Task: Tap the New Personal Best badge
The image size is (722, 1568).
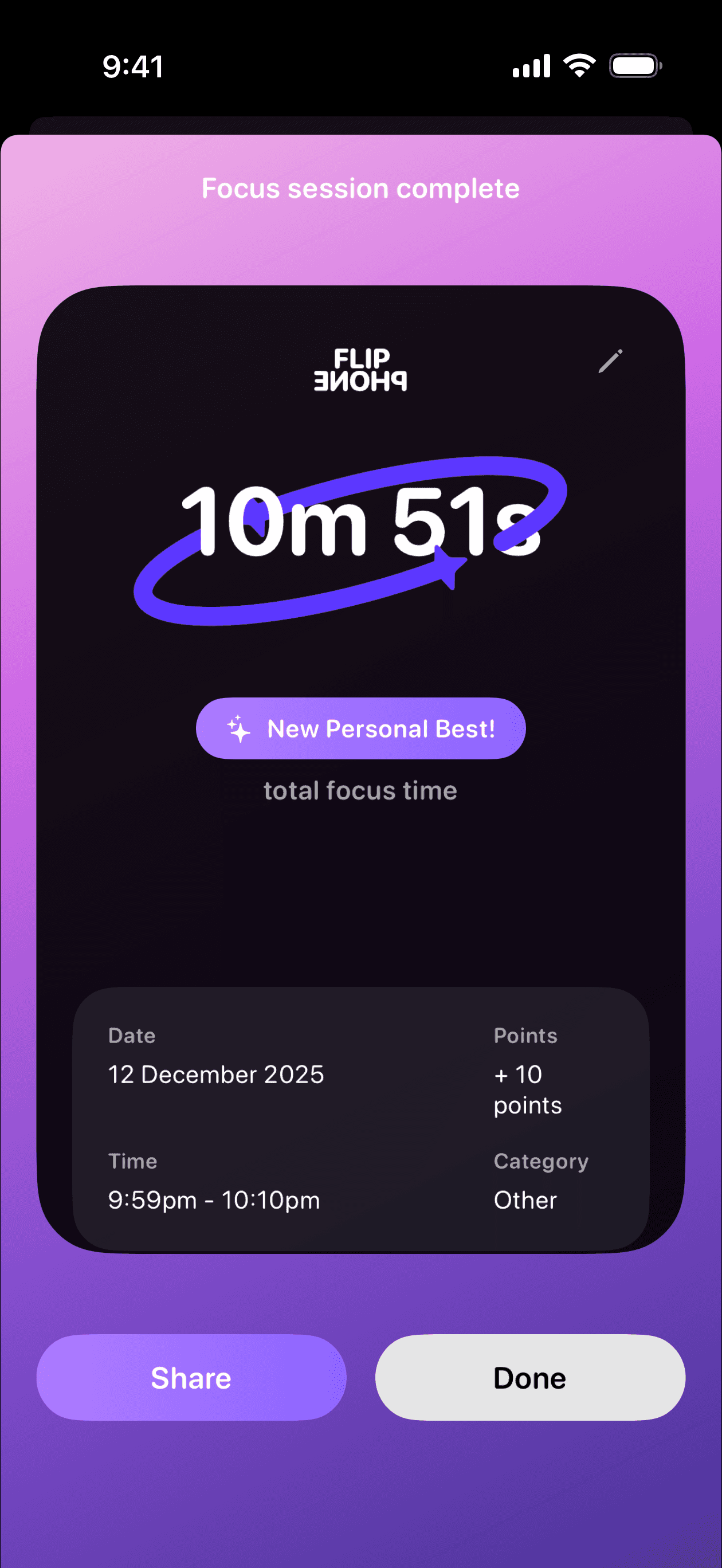Action: [360, 728]
